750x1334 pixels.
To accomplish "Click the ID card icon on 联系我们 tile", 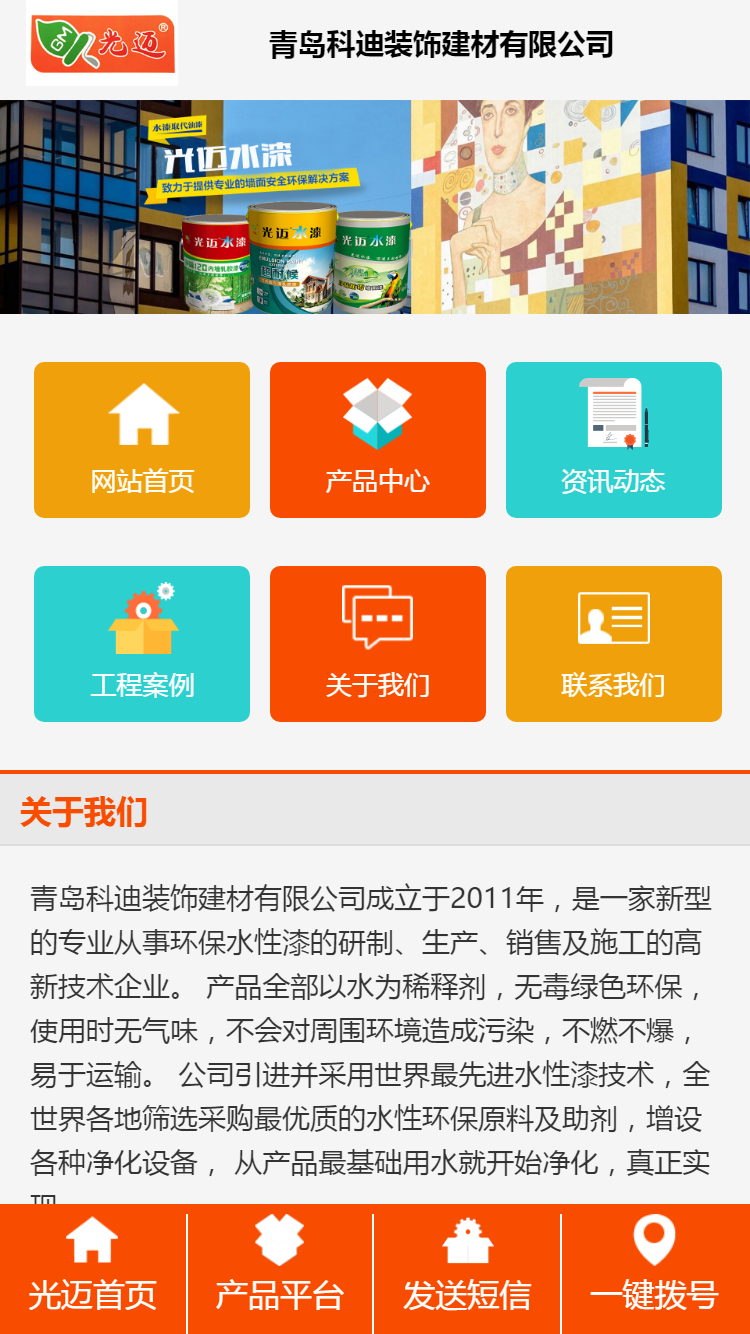I will (x=613, y=616).
